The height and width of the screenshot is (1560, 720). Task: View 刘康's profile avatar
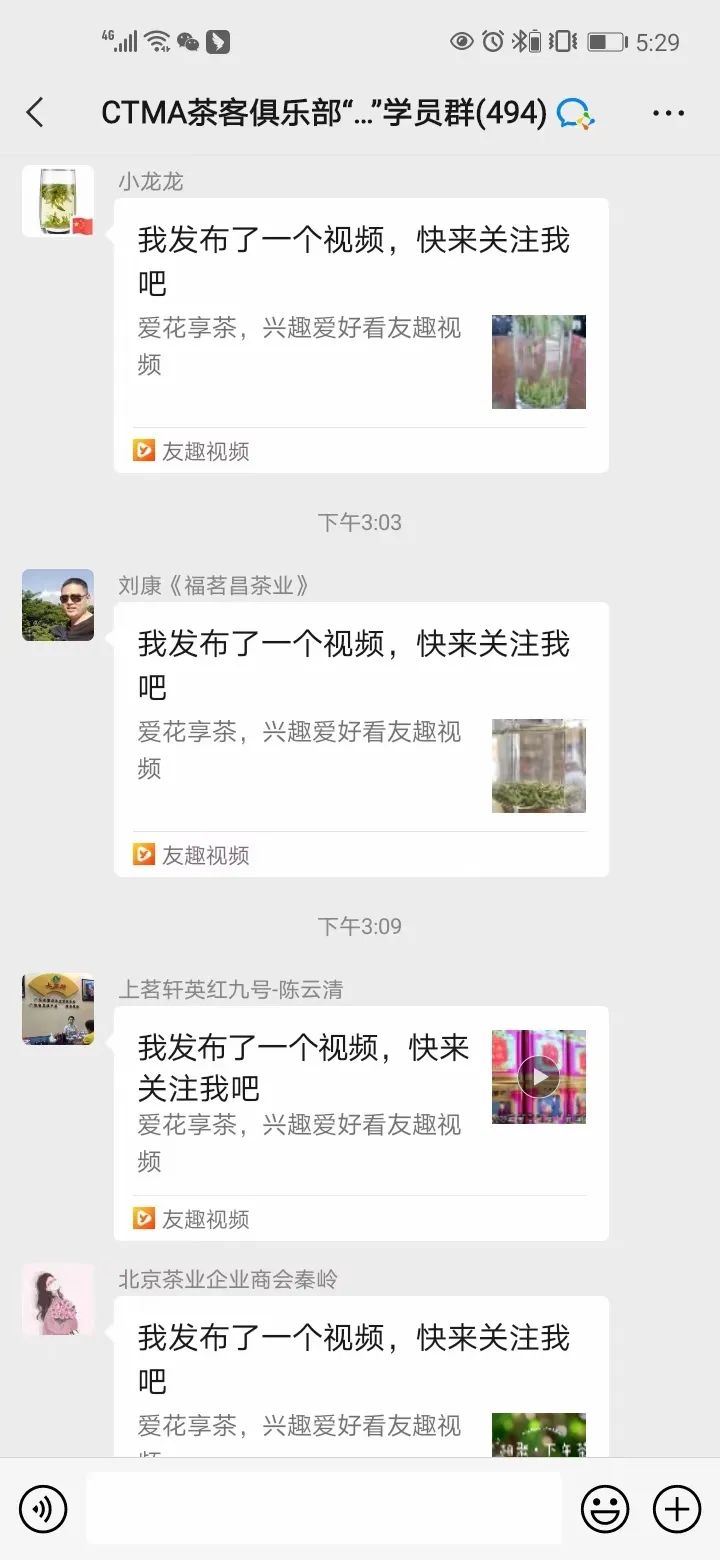click(x=58, y=605)
